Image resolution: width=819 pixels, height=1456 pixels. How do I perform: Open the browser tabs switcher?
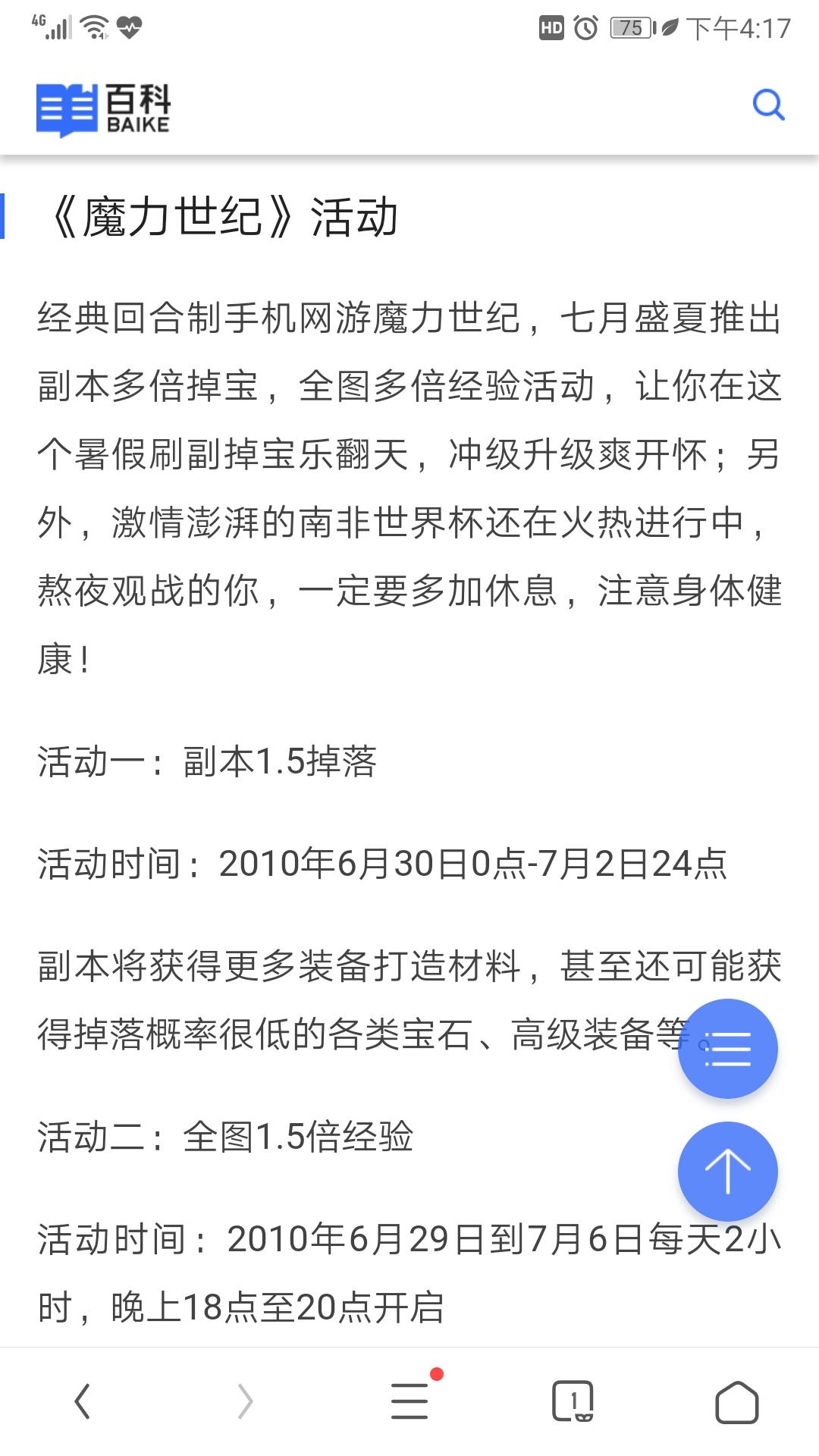[573, 1401]
